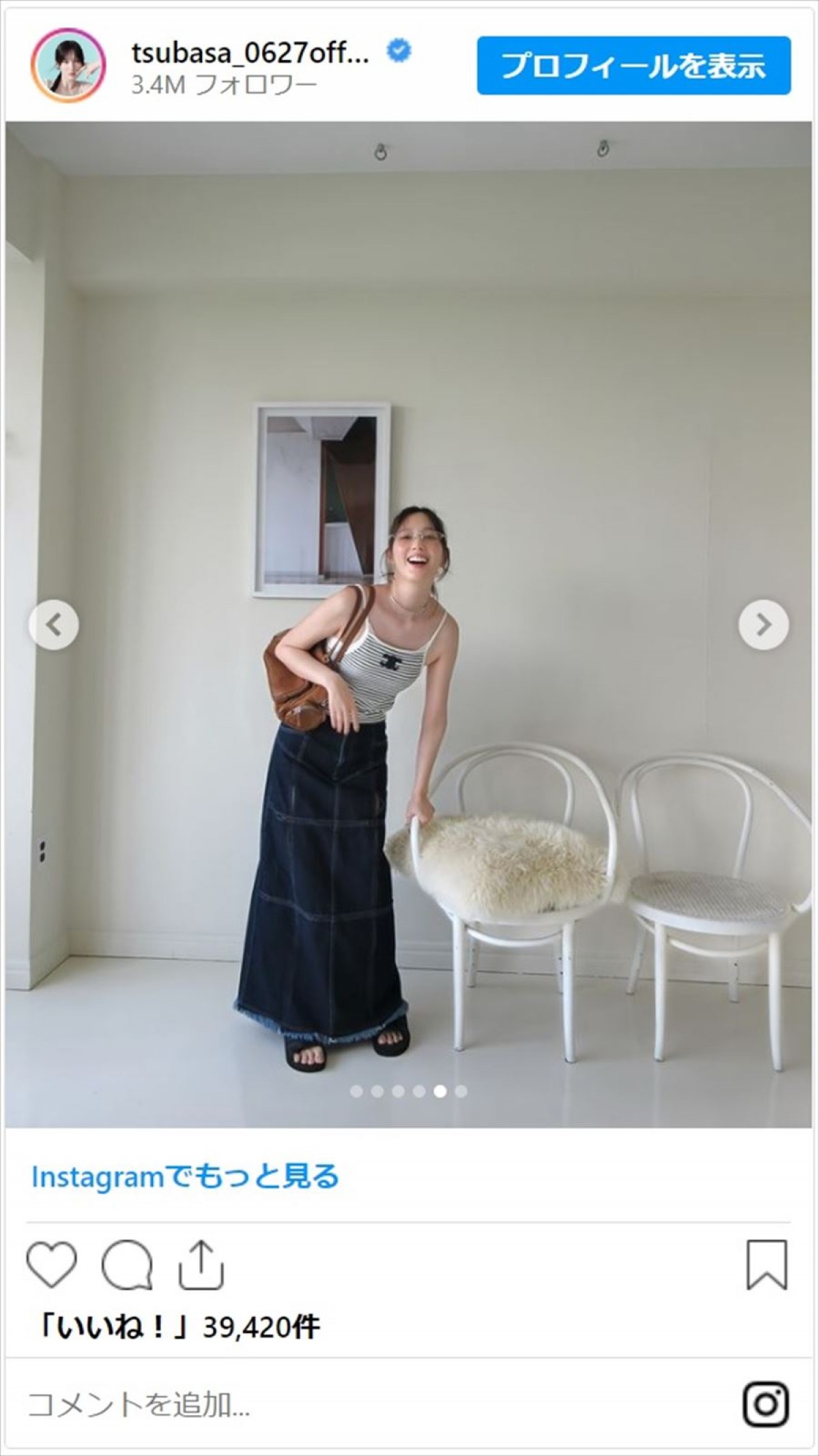Tap the プロフィールを表示 button
Image resolution: width=819 pixels, height=1456 pixels.
[x=633, y=65]
